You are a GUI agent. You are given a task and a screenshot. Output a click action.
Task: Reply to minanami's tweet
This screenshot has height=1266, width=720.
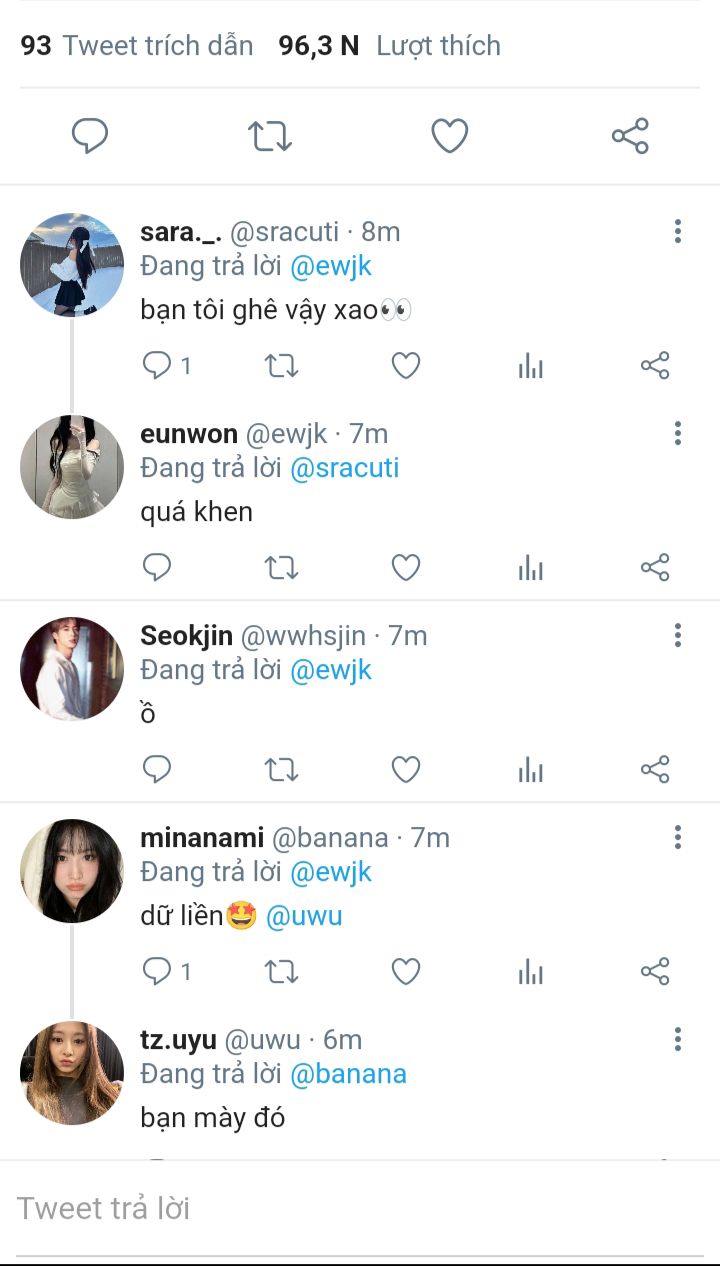coord(157,971)
